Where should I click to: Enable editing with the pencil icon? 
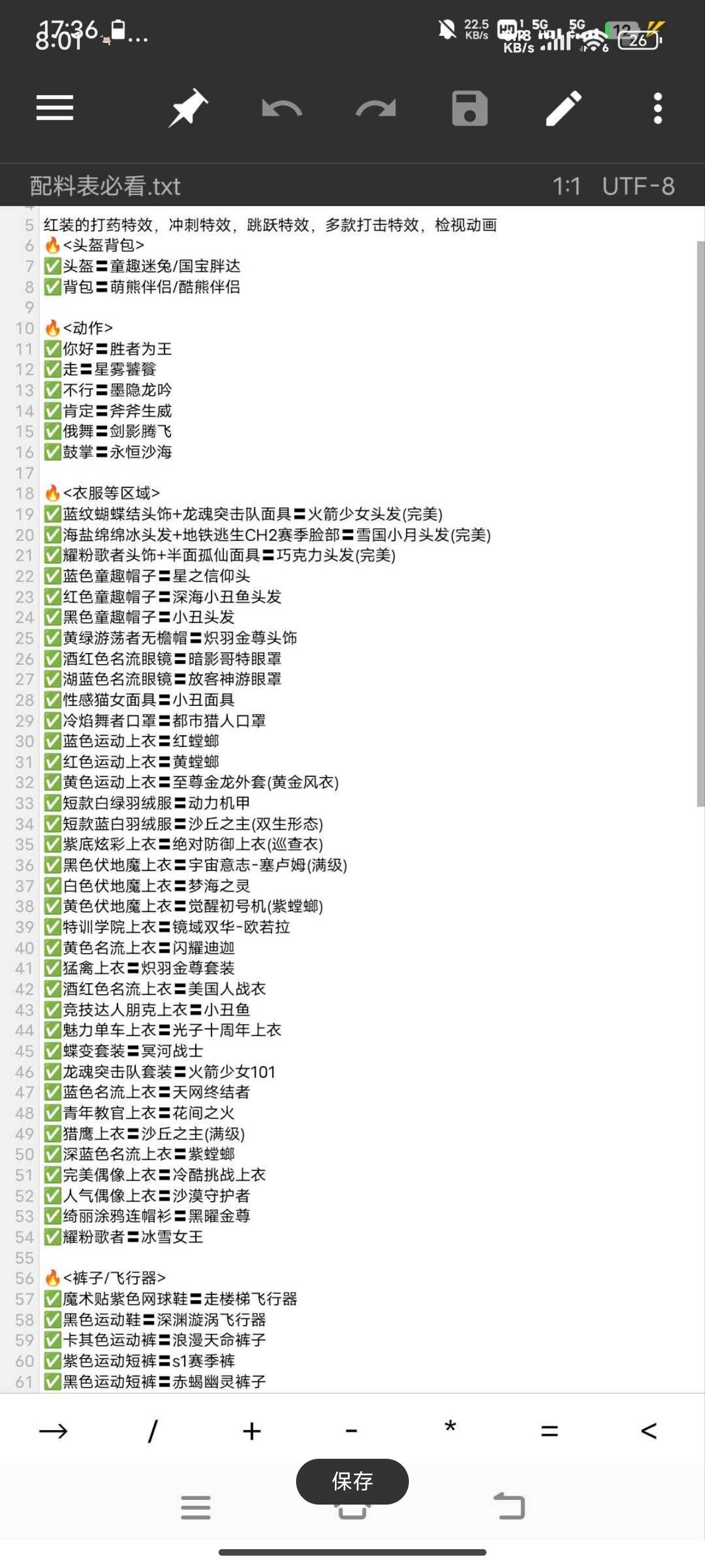564,108
